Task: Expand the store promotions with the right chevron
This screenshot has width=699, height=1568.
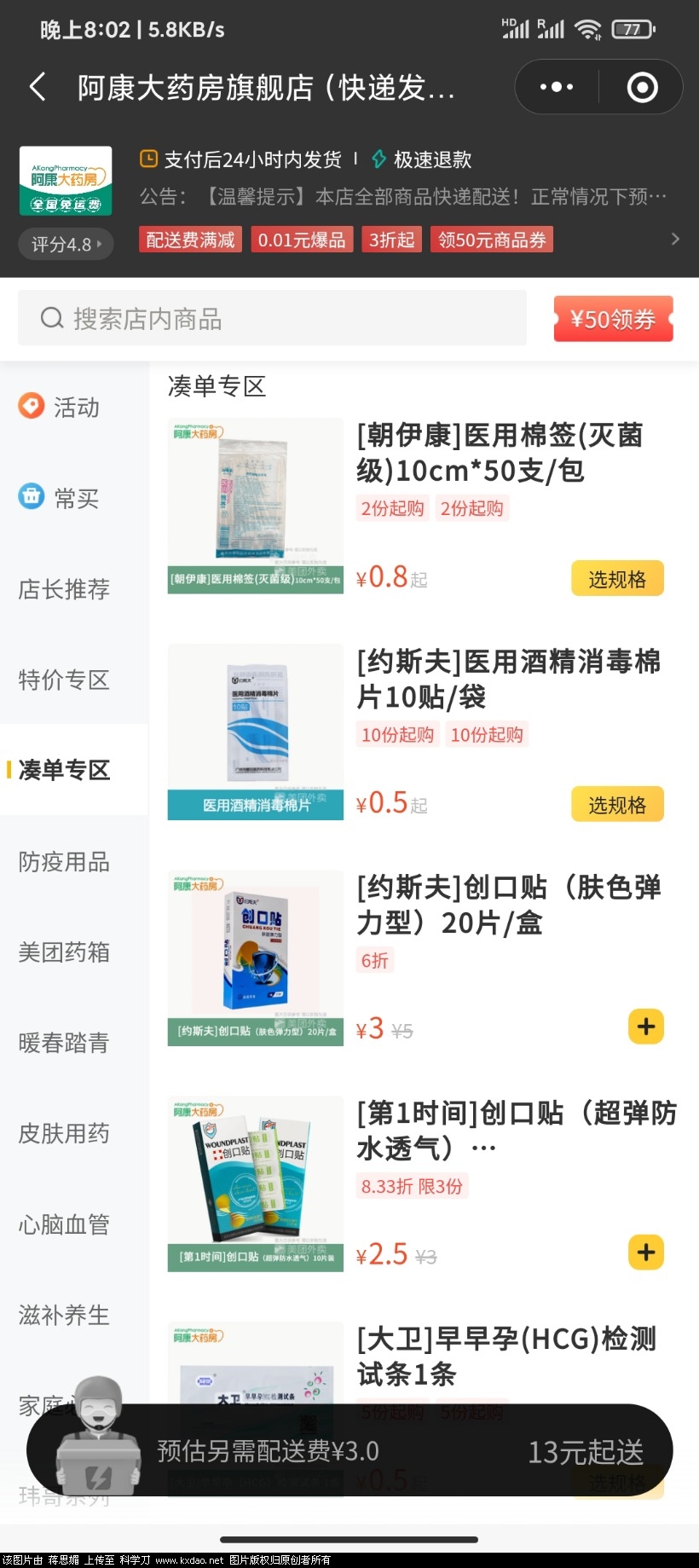Action: pos(675,239)
